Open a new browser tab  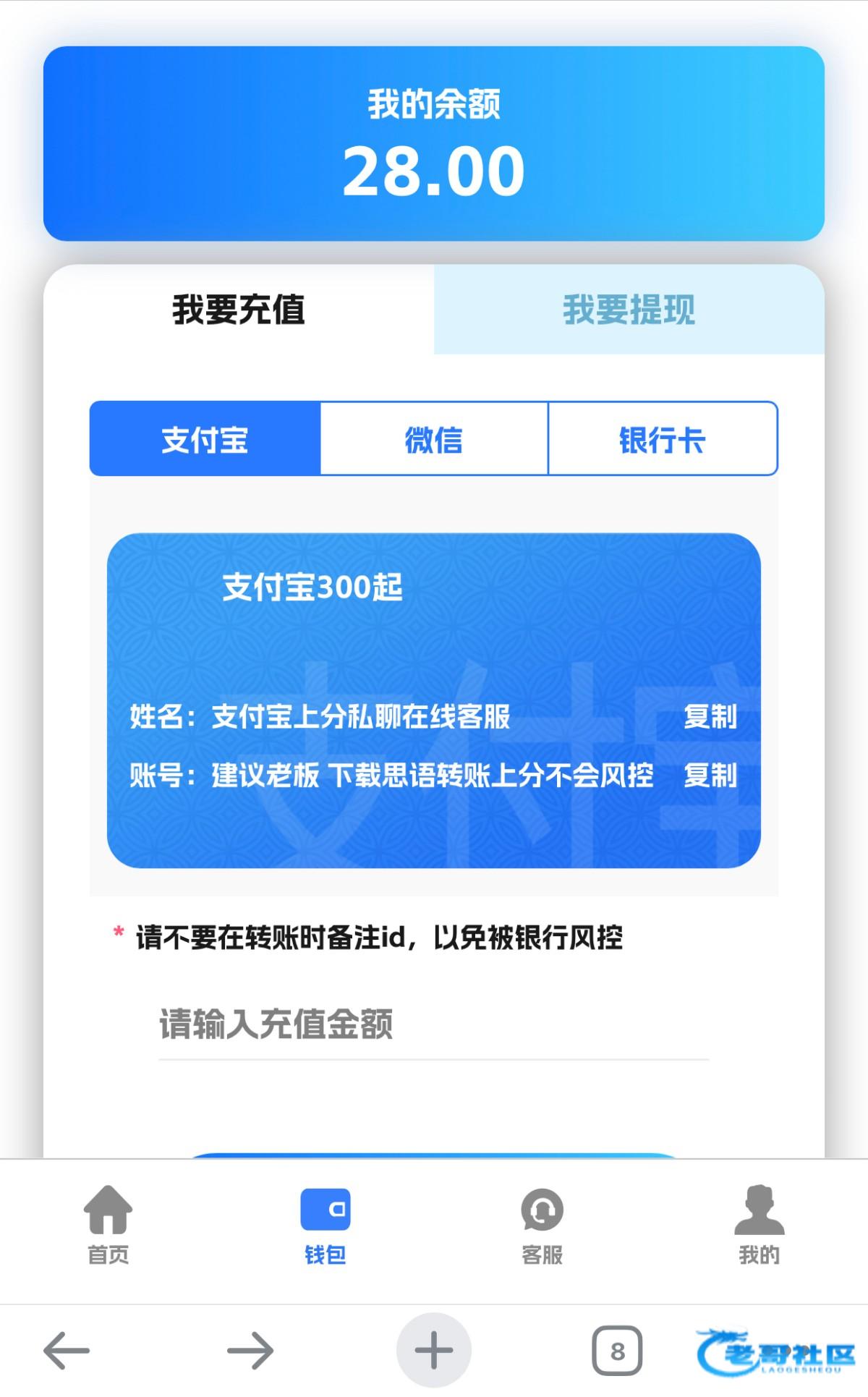[x=433, y=1350]
